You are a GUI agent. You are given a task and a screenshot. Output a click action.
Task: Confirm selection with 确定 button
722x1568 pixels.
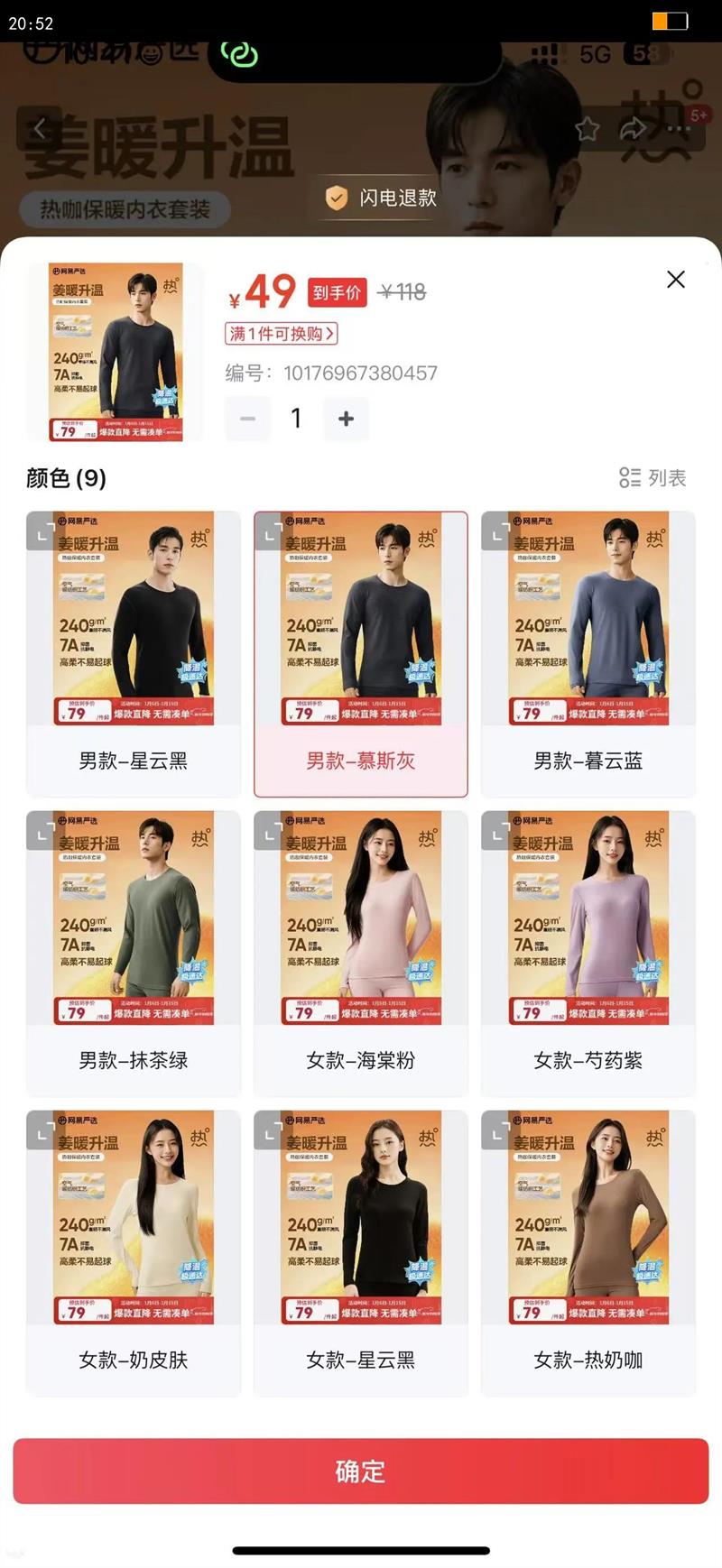pos(361,1471)
